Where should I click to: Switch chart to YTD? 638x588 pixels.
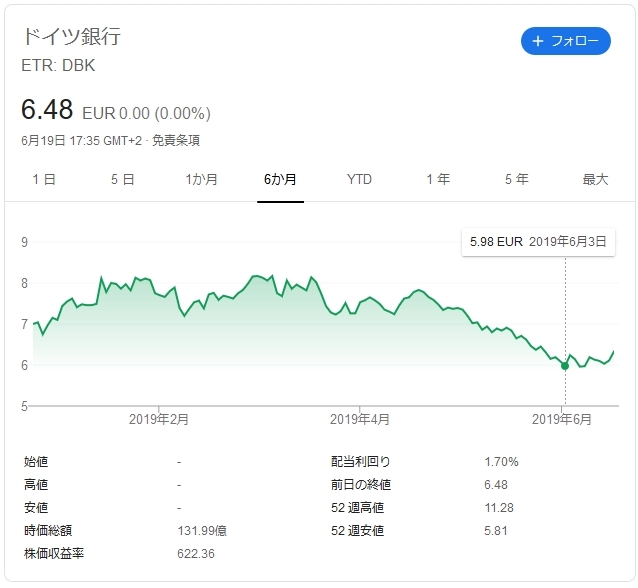[359, 180]
